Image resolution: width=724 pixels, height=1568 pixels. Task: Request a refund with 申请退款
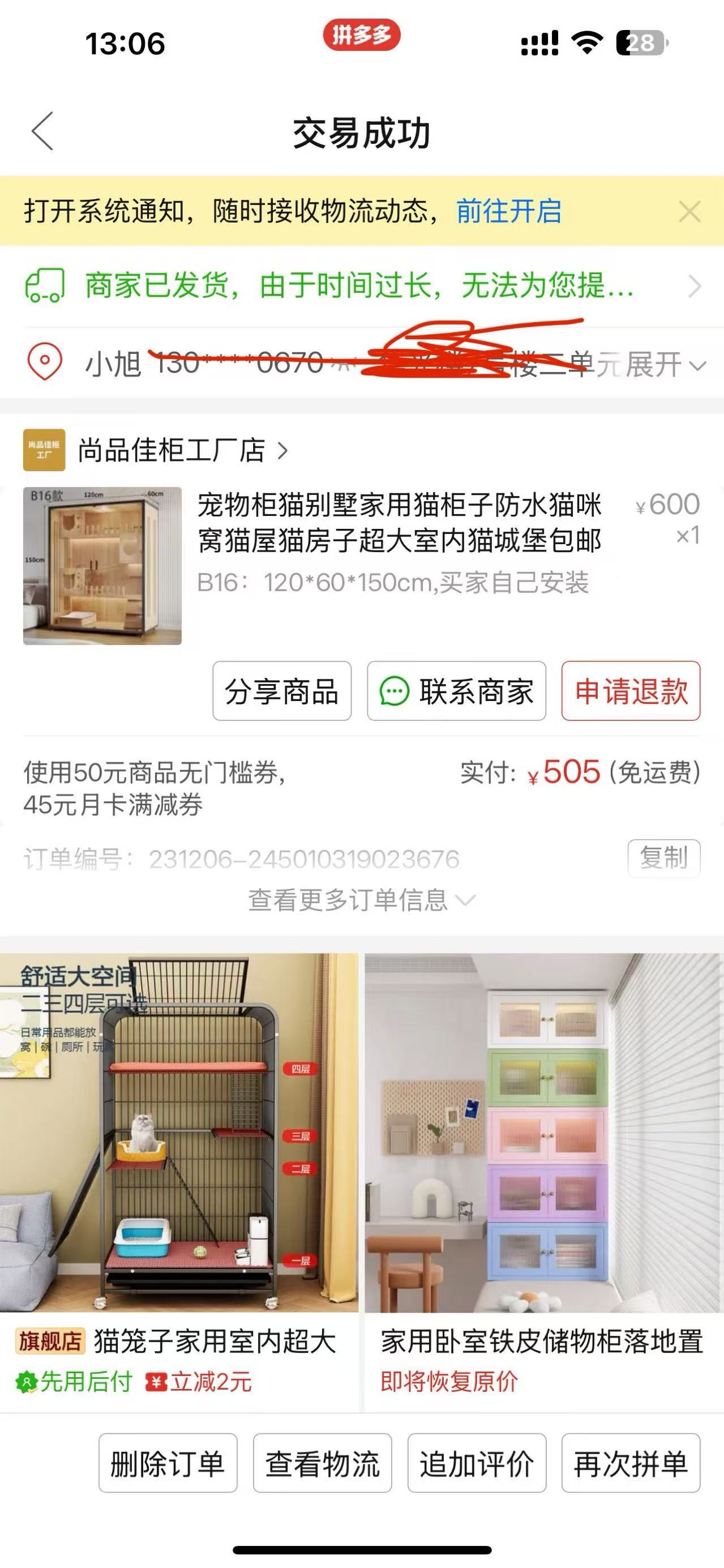pyautogui.click(x=631, y=691)
